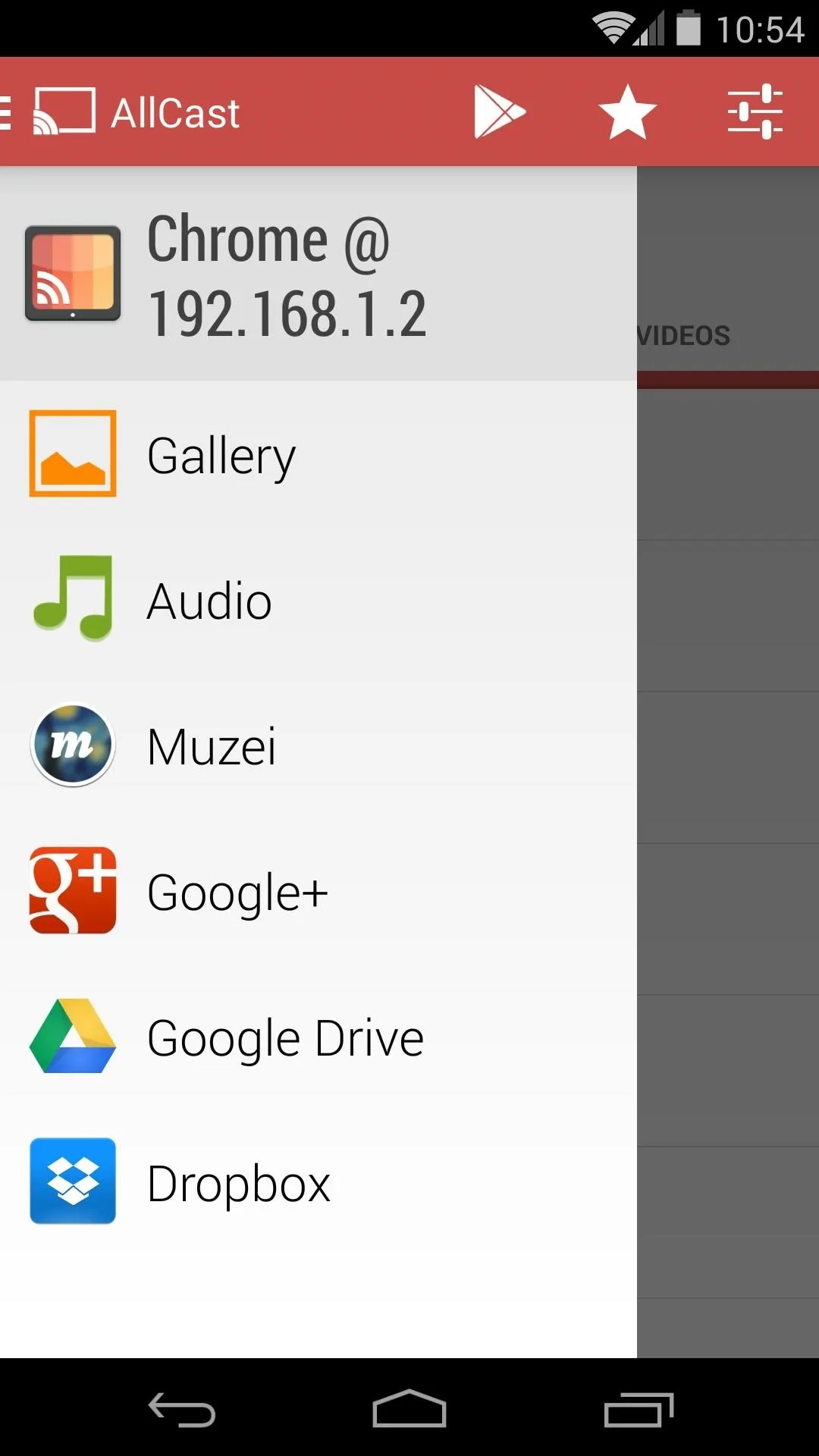819x1456 pixels.
Task: Open Gallery from the drawer
Action: point(318,454)
